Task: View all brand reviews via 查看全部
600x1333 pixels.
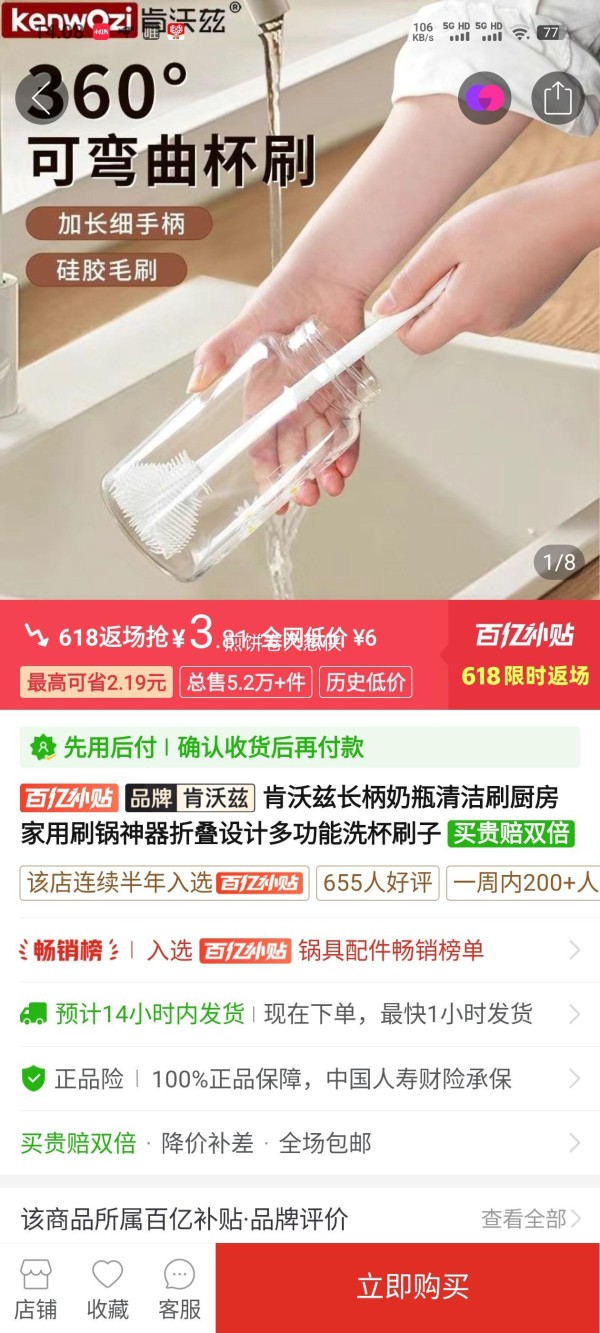Action: [x=530, y=1219]
